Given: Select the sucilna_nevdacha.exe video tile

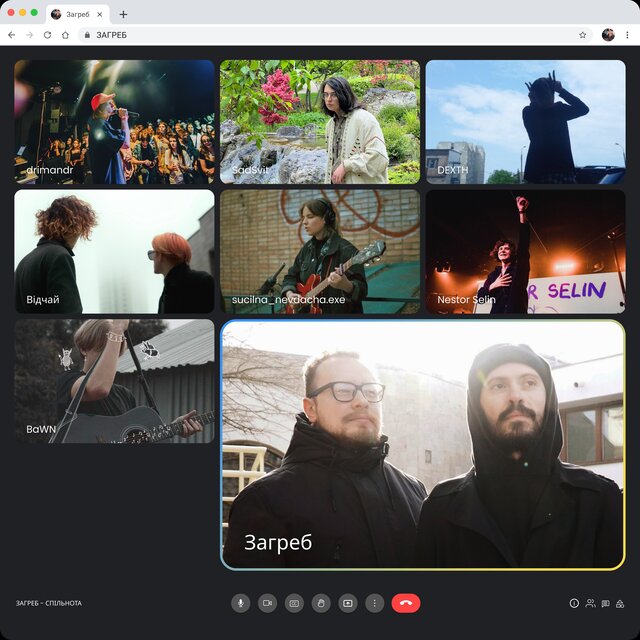Looking at the screenshot, I should click(x=320, y=252).
